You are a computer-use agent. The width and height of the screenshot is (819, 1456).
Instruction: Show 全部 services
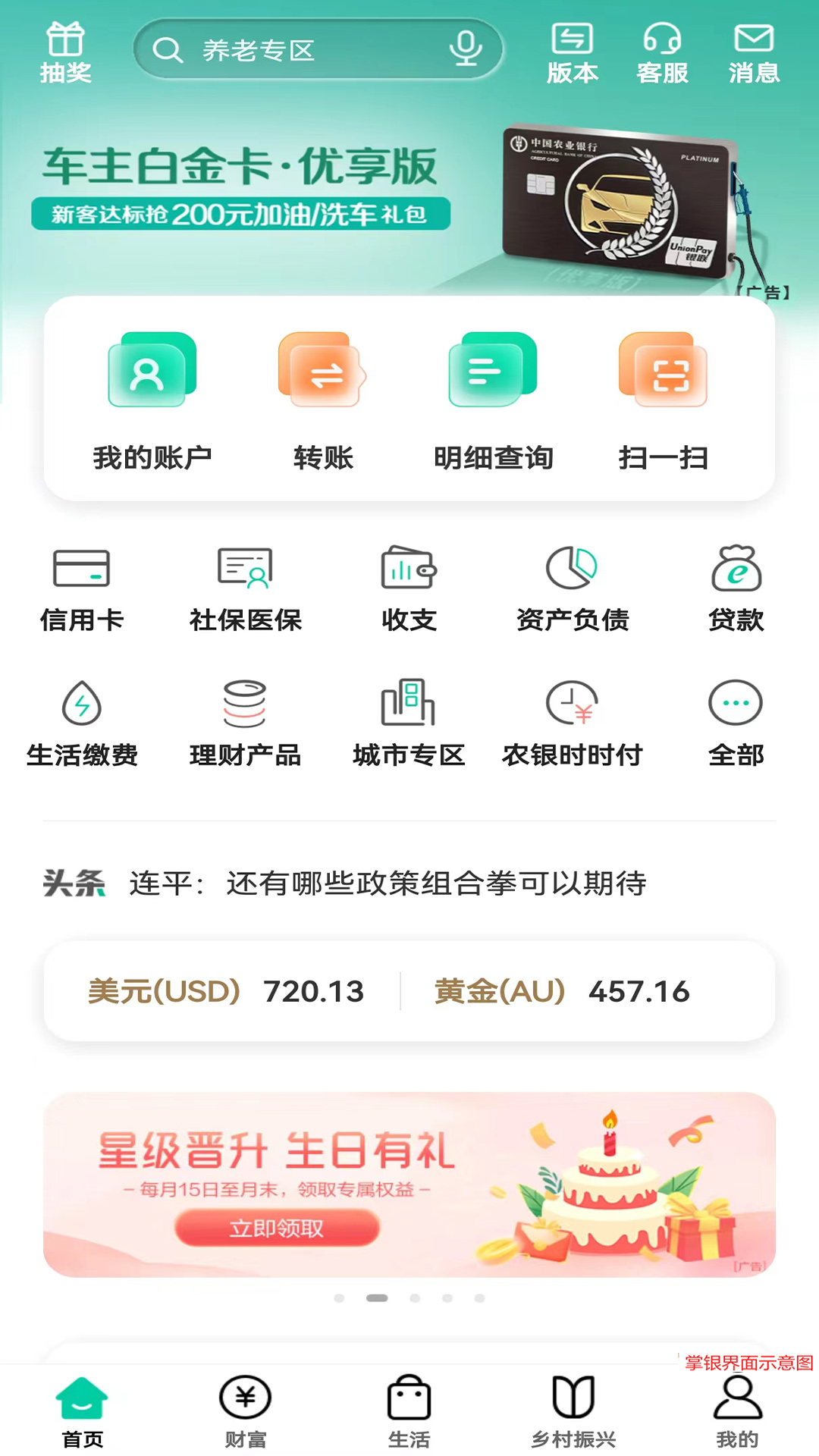[x=736, y=724]
